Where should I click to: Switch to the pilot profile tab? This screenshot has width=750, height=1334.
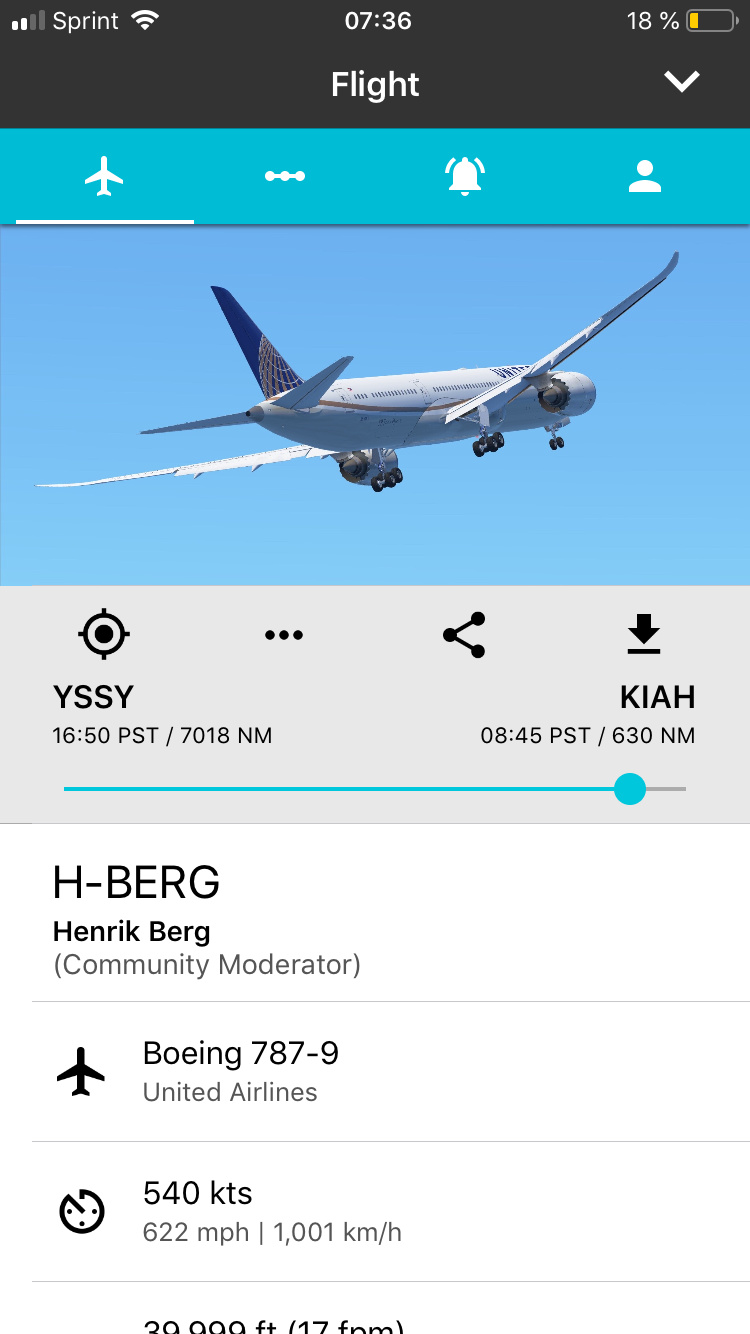click(644, 177)
